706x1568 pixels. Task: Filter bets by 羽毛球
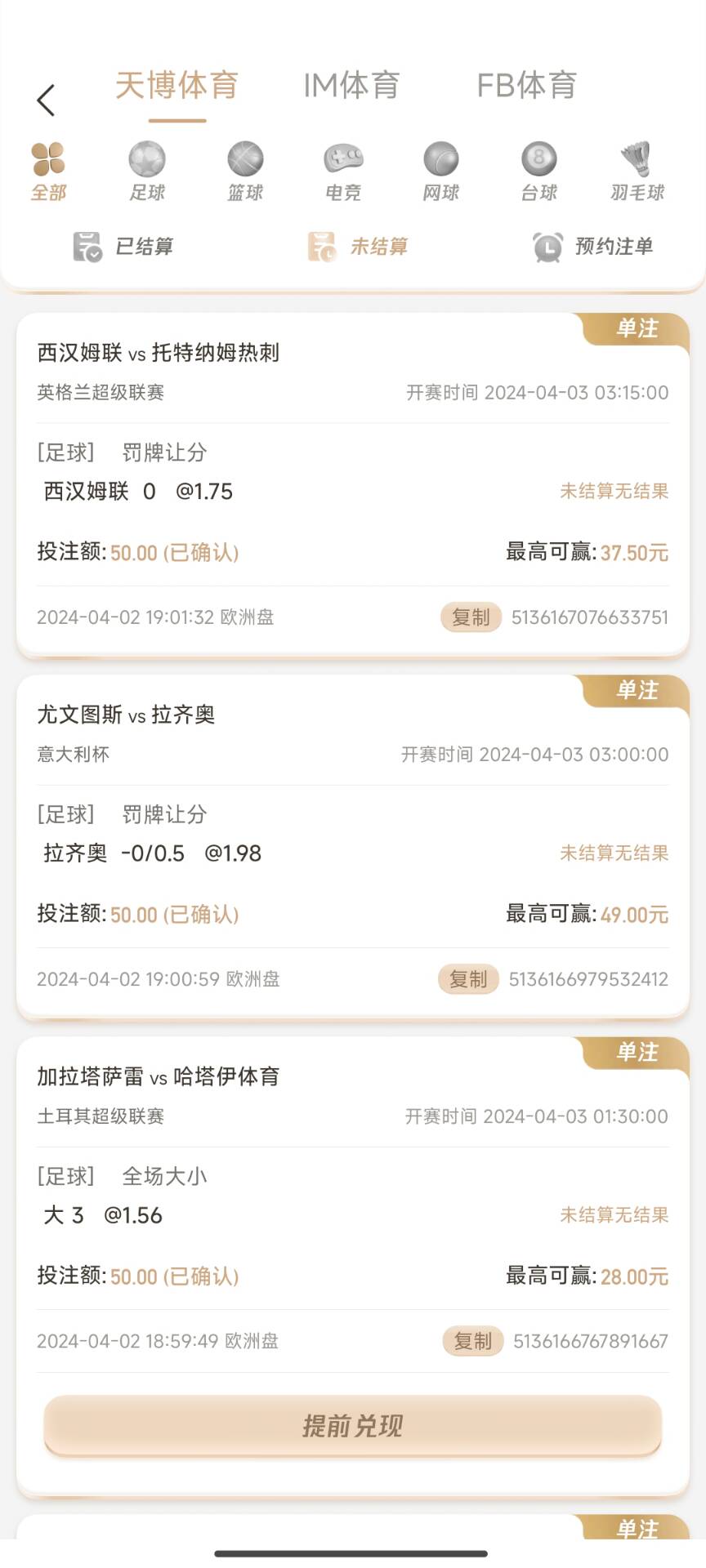pyautogui.click(x=637, y=171)
